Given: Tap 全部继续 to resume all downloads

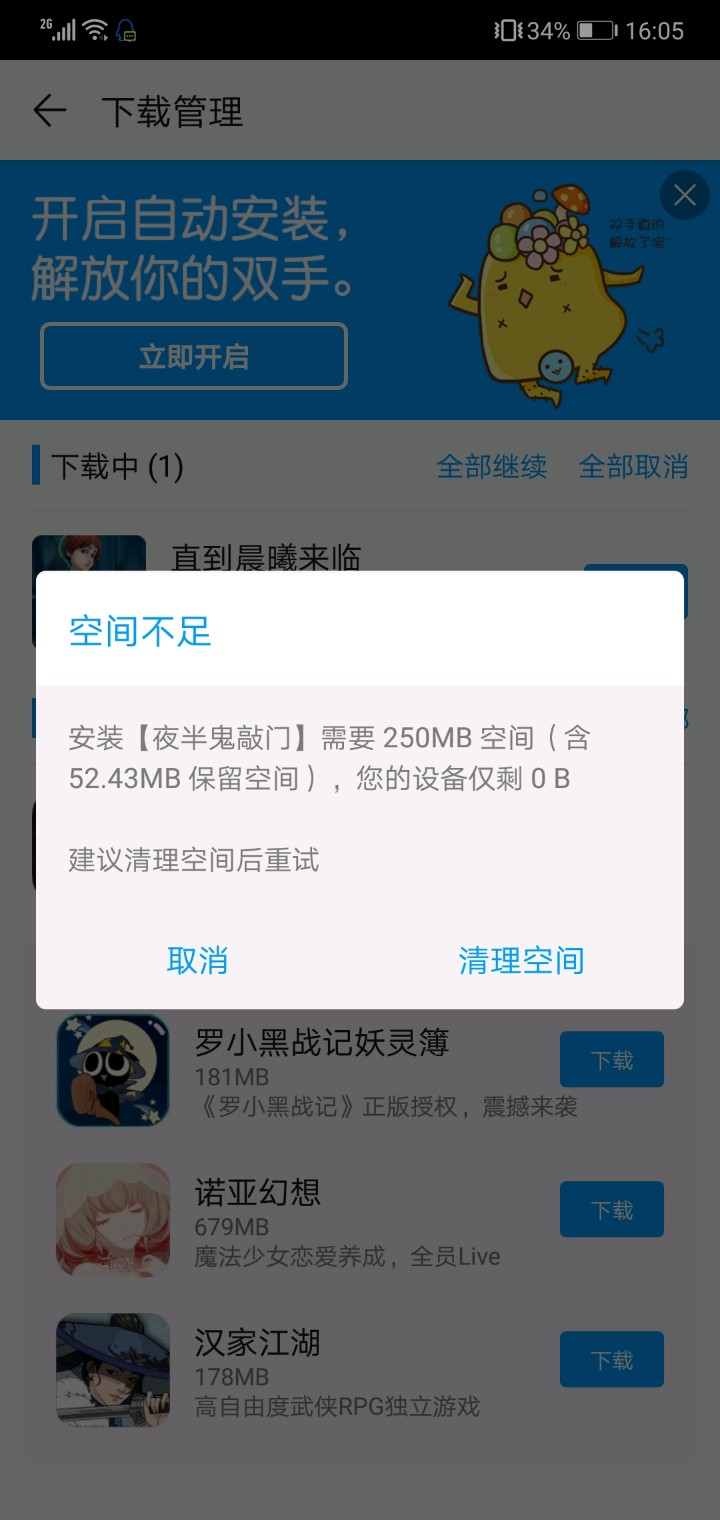Looking at the screenshot, I should (492, 466).
